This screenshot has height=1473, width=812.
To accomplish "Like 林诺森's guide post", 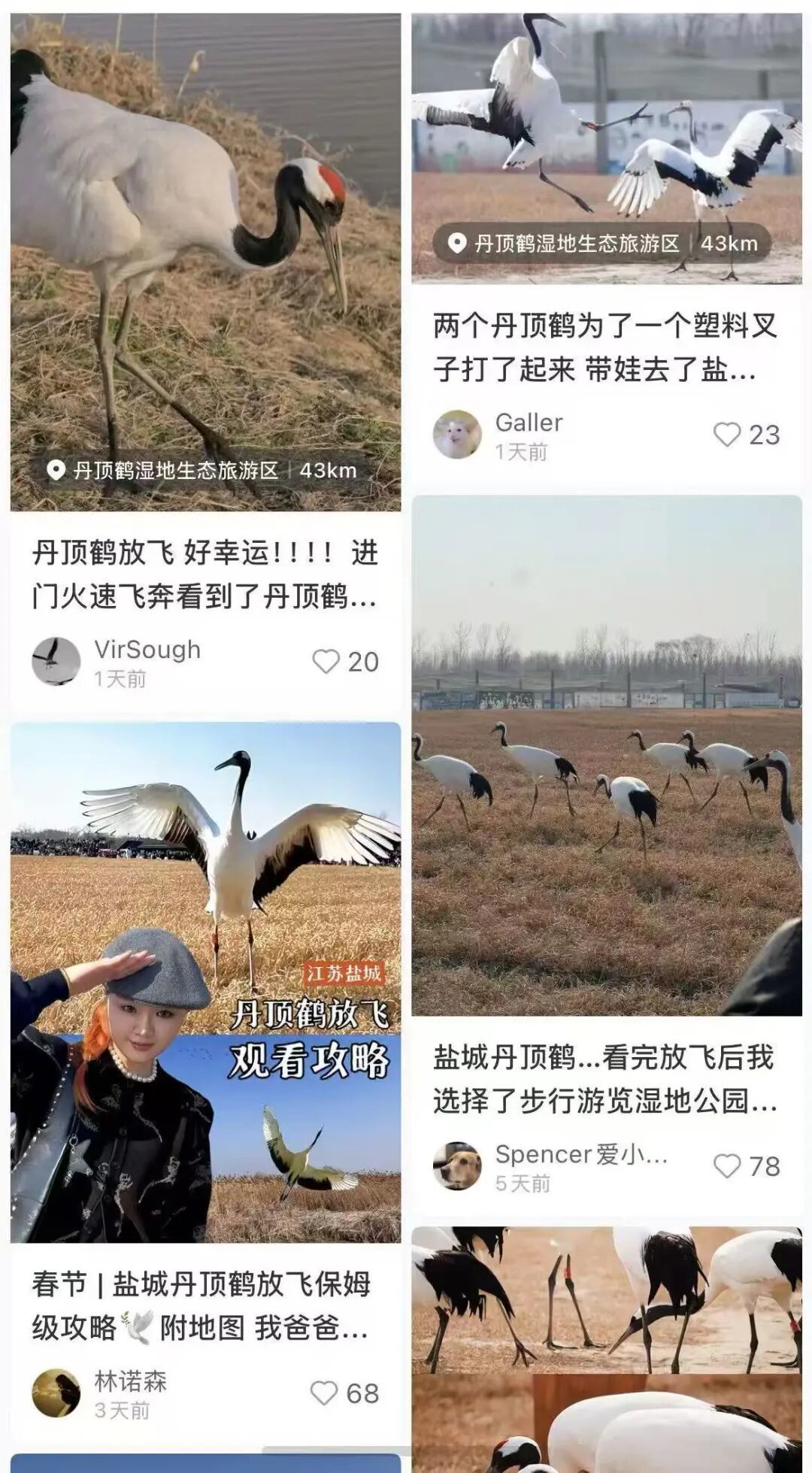I will point(325,1393).
